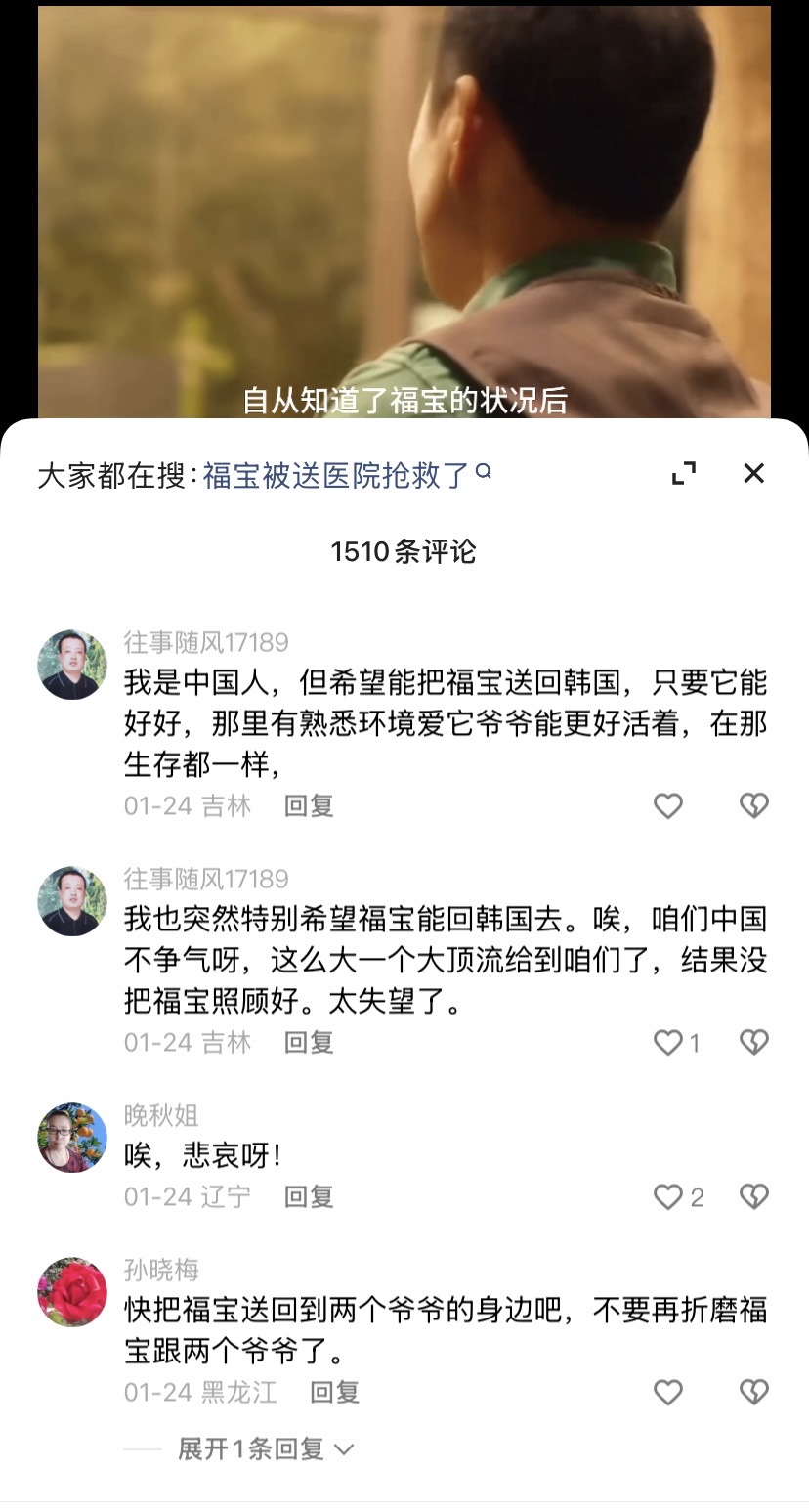This screenshot has width=809, height=1512.
Task: Open 孙晓梅's rose avatar profile
Action: [x=72, y=1292]
